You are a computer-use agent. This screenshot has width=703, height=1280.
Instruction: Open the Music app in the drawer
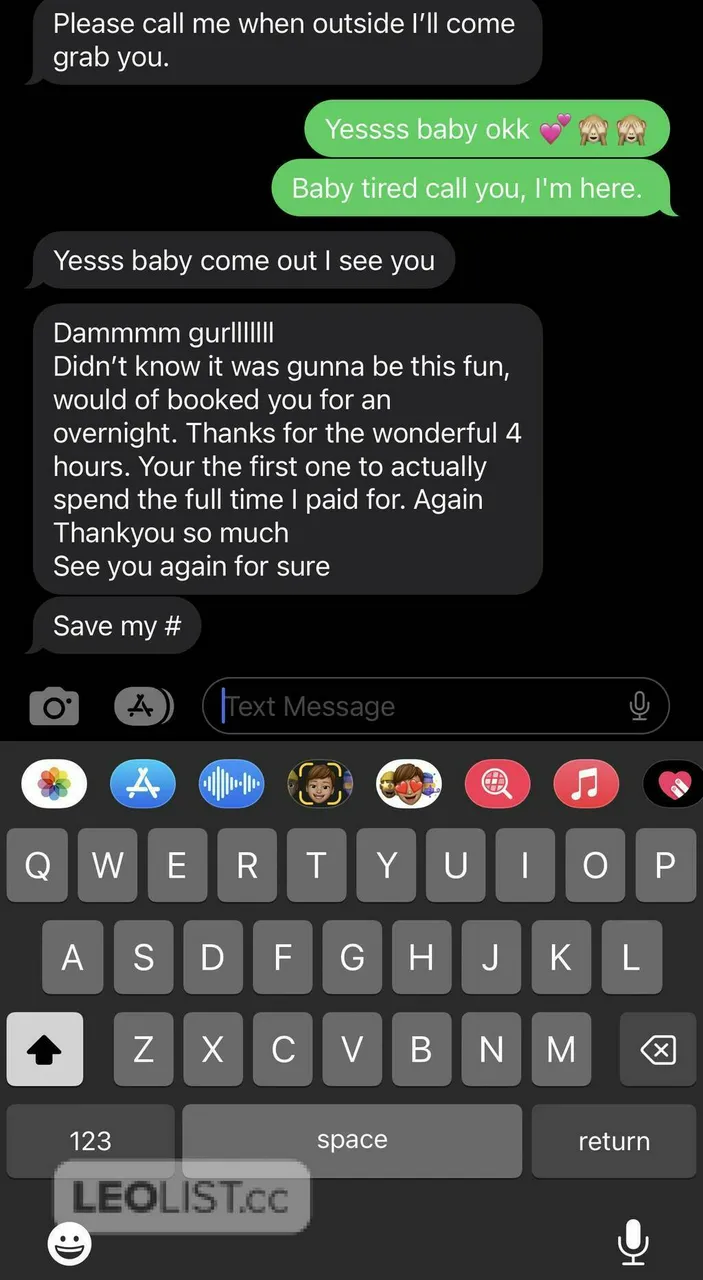(586, 784)
